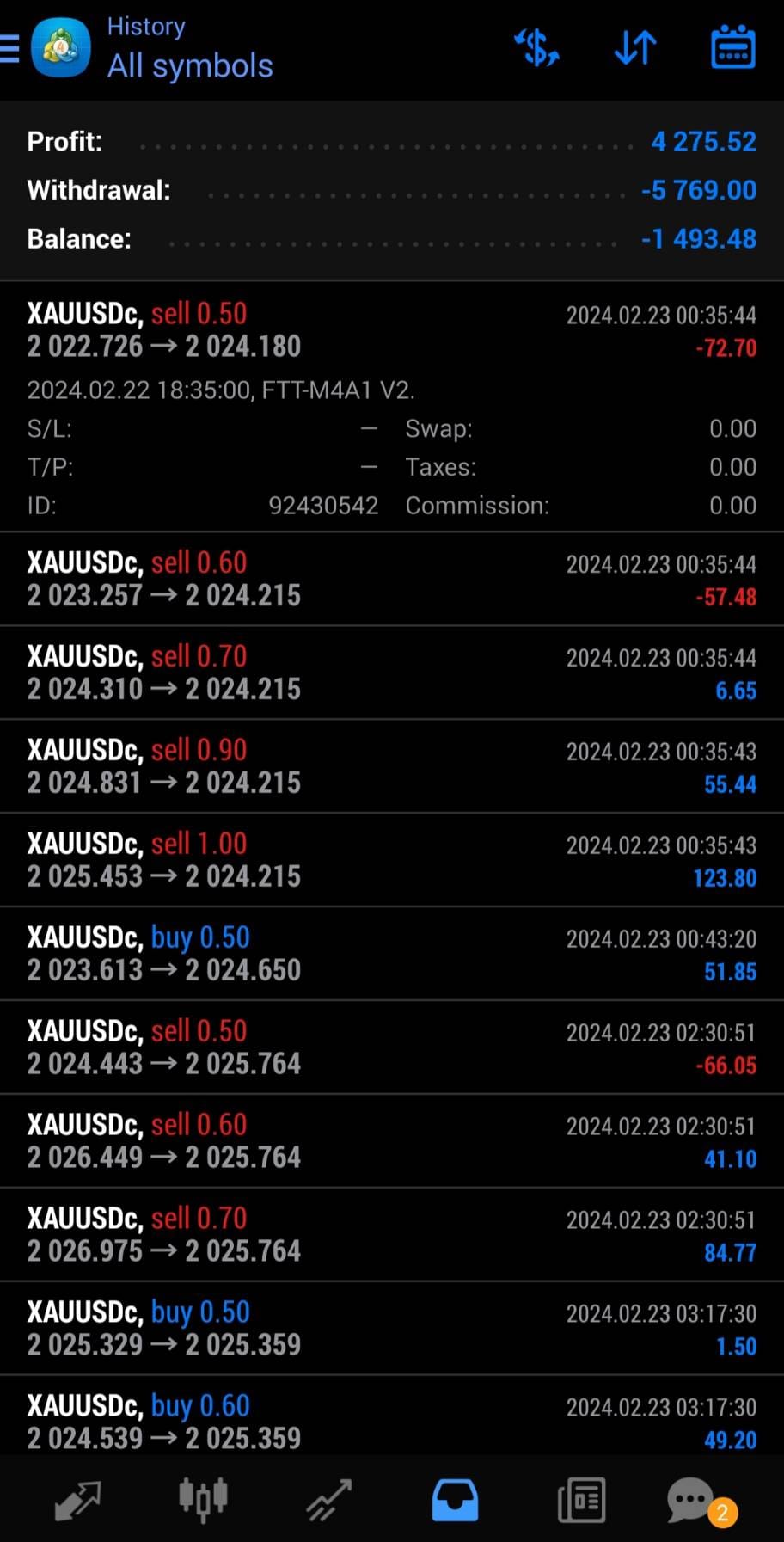
Task: Expand the sell 0.70 trade with 84.77 profit
Action: click(392, 1235)
